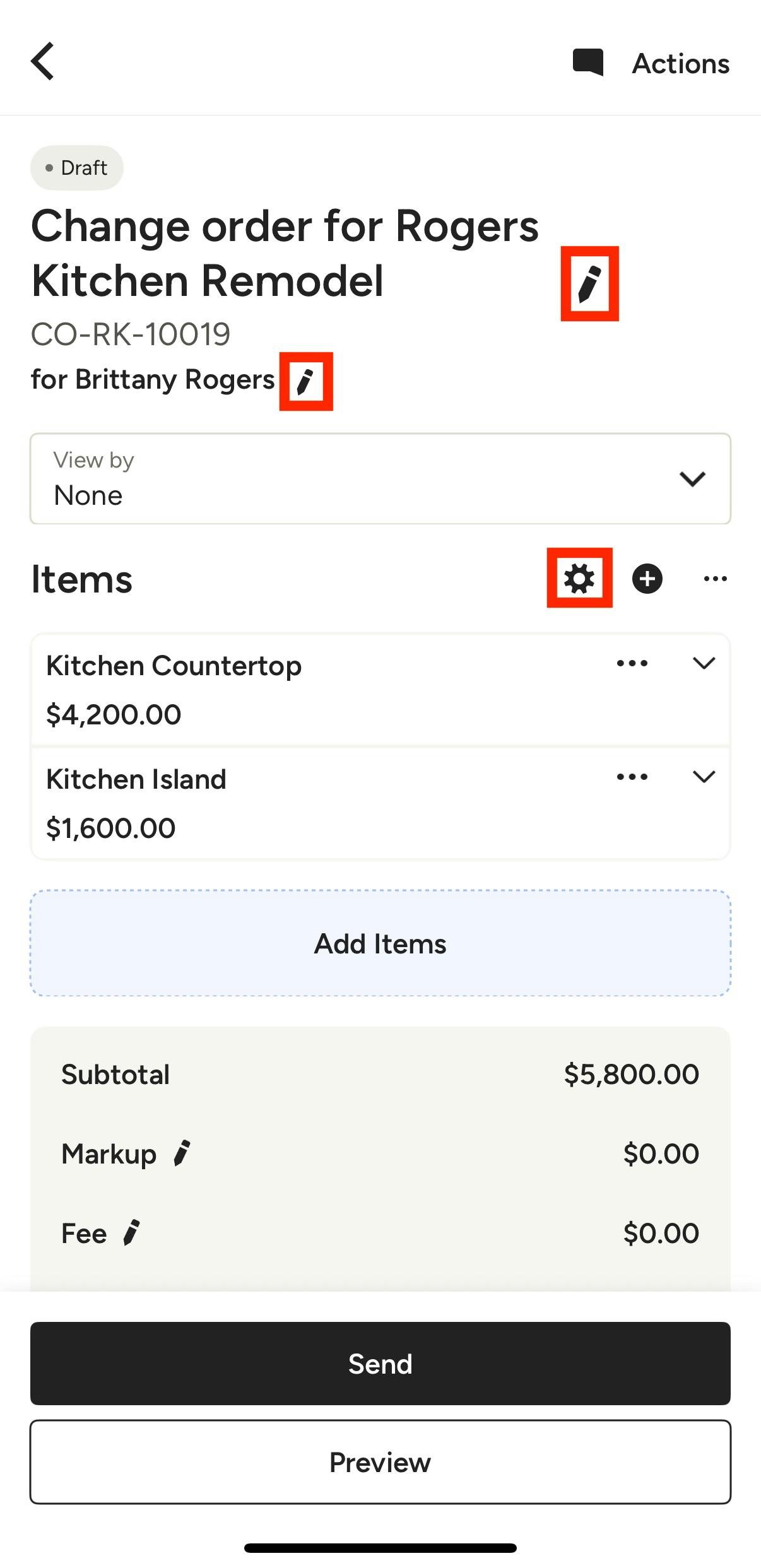The image size is (761, 1568).
Task: Open the comments chat bubble icon
Action: click(x=587, y=62)
